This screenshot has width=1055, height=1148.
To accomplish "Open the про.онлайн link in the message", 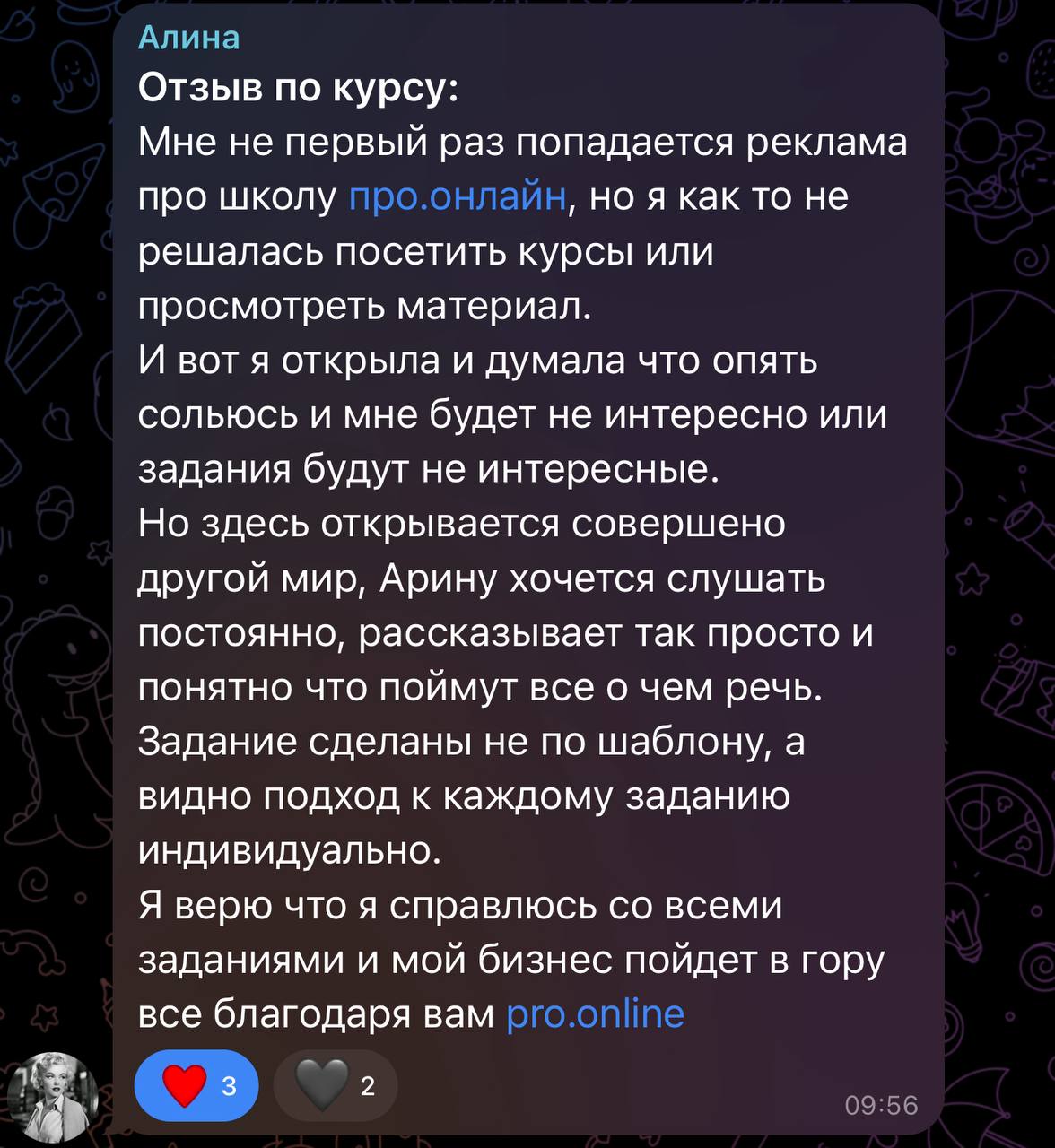I will (x=458, y=196).
